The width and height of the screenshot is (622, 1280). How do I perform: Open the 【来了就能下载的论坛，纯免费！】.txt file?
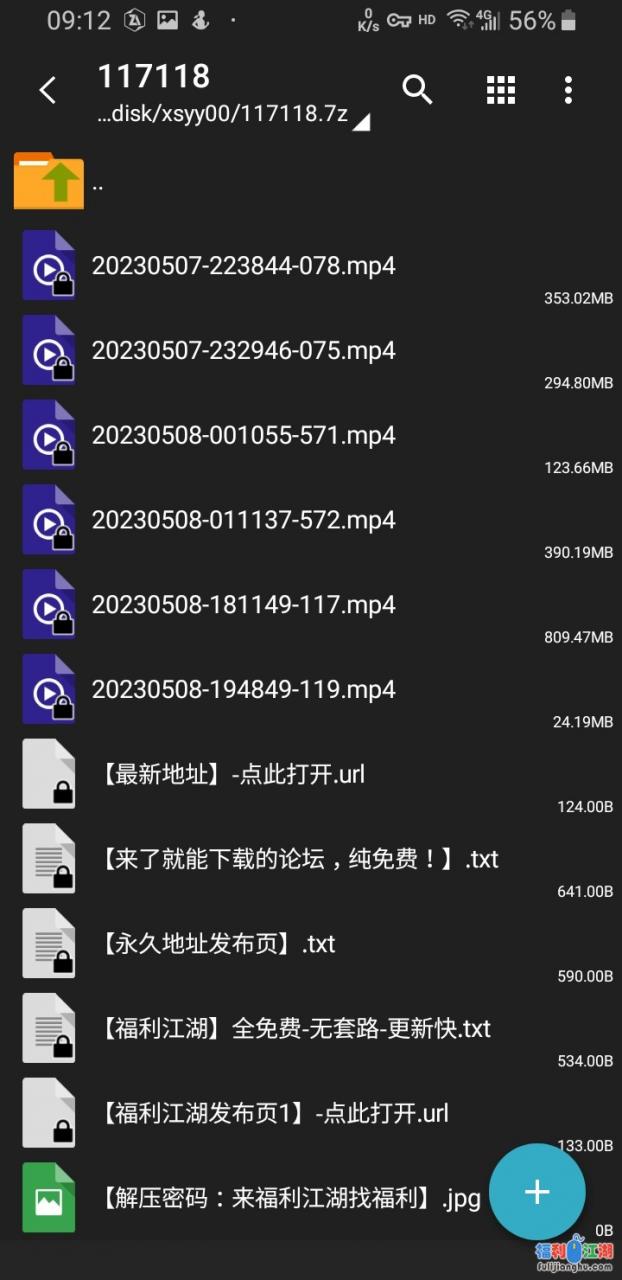coord(298,859)
